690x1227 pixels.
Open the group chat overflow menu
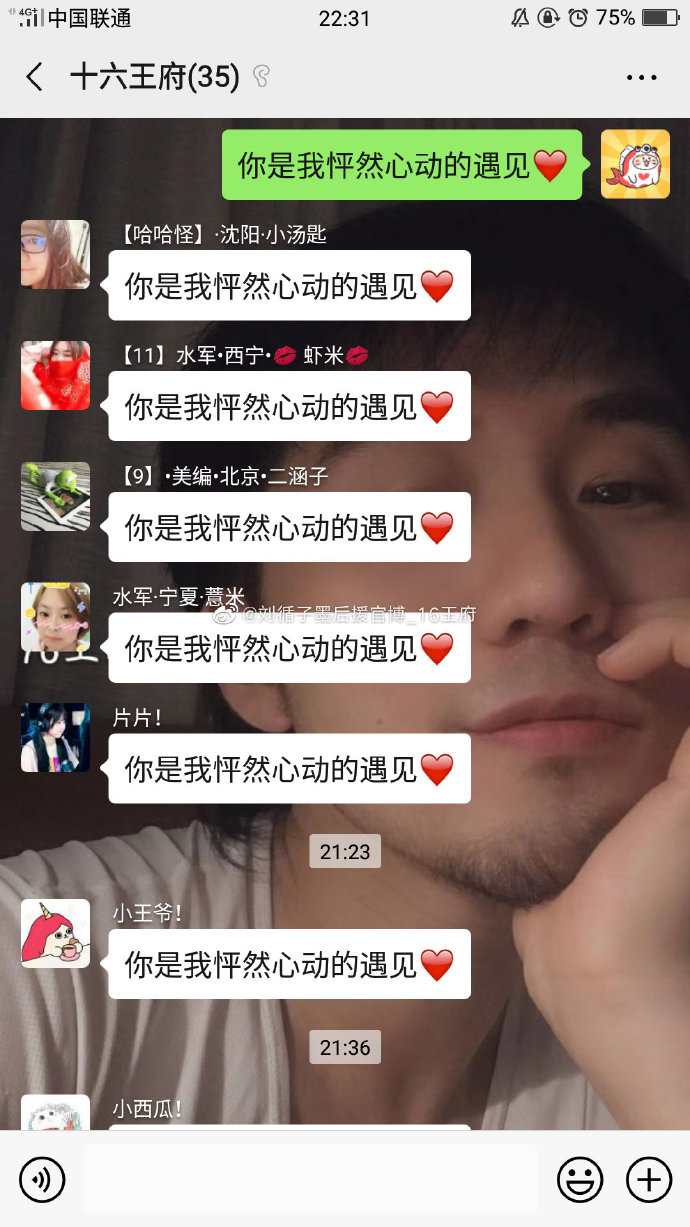pyautogui.click(x=641, y=77)
